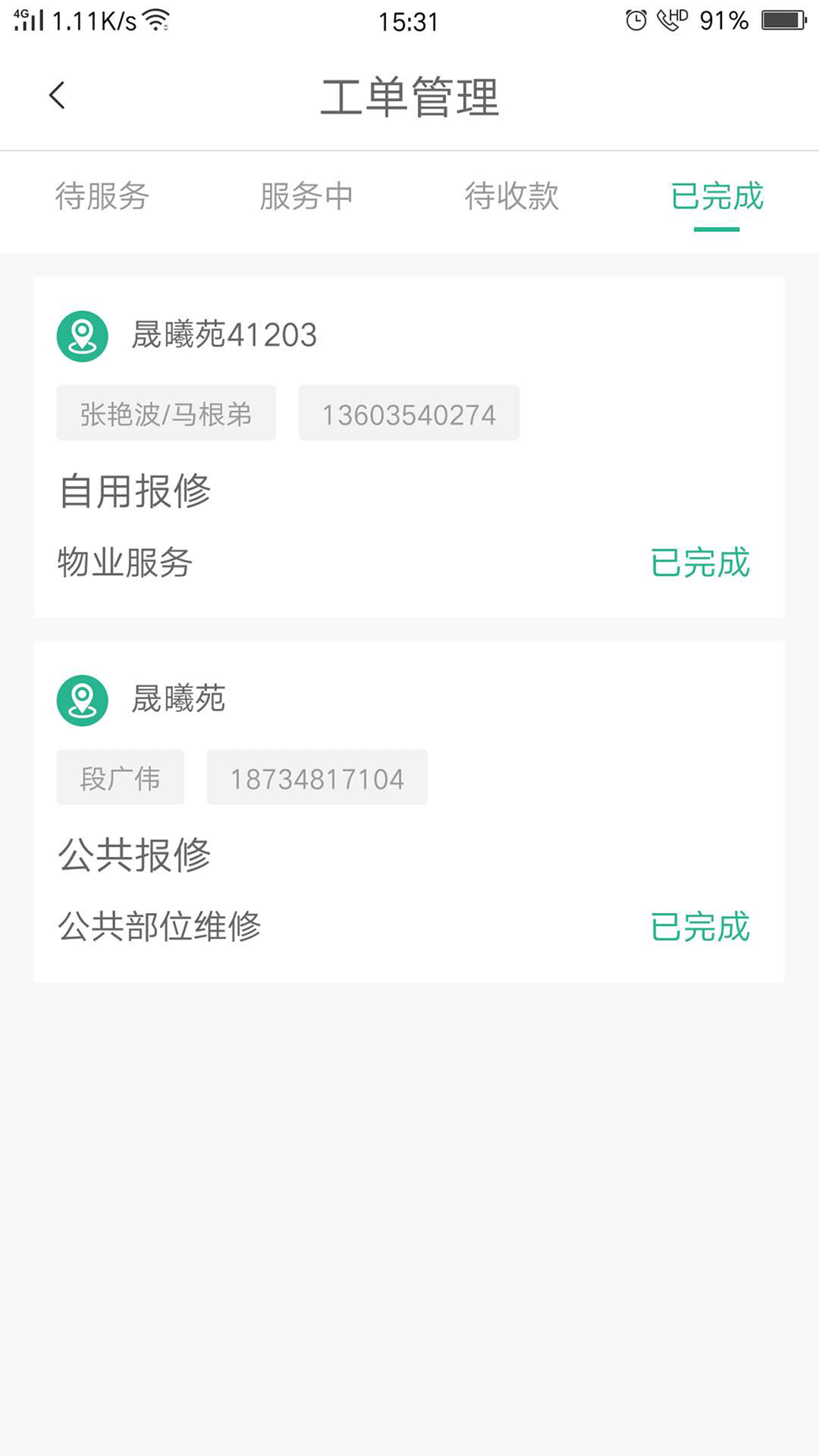This screenshot has width=819, height=1456.
Task: Open the 公共部位维修 work order card
Action: [x=409, y=808]
